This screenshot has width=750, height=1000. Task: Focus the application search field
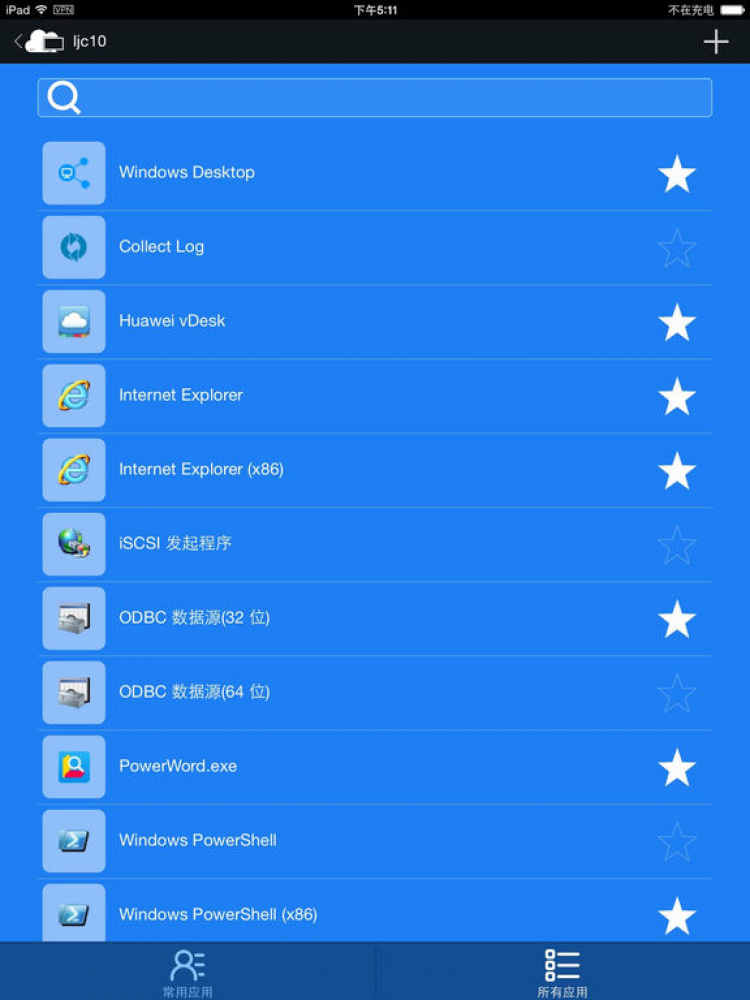click(375, 98)
